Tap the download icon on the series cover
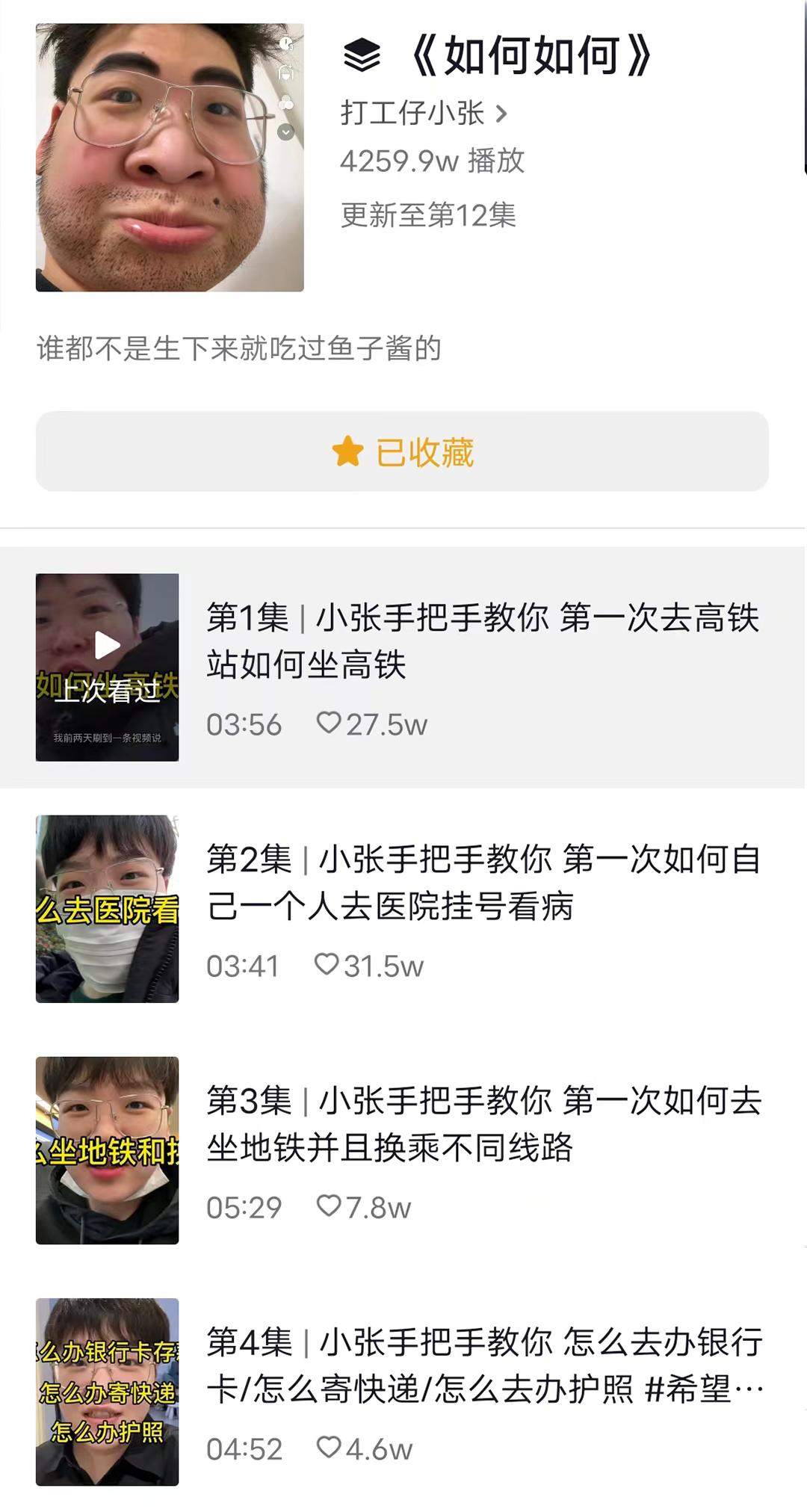Screen dimensions: 807x1512 point(285,74)
